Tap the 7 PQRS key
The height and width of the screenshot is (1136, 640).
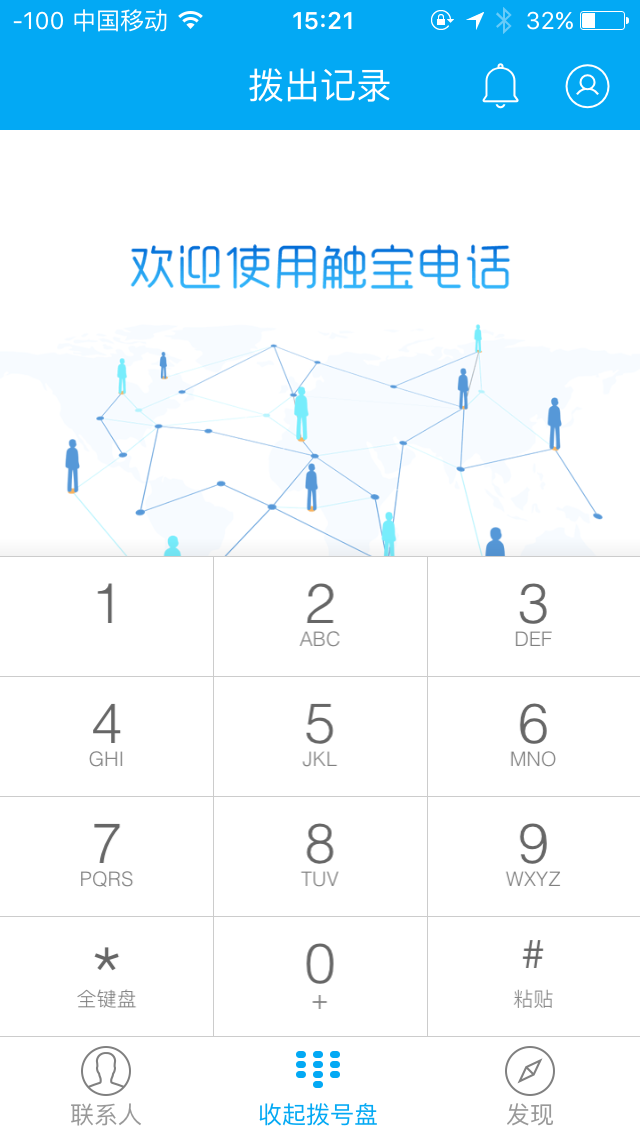click(107, 857)
